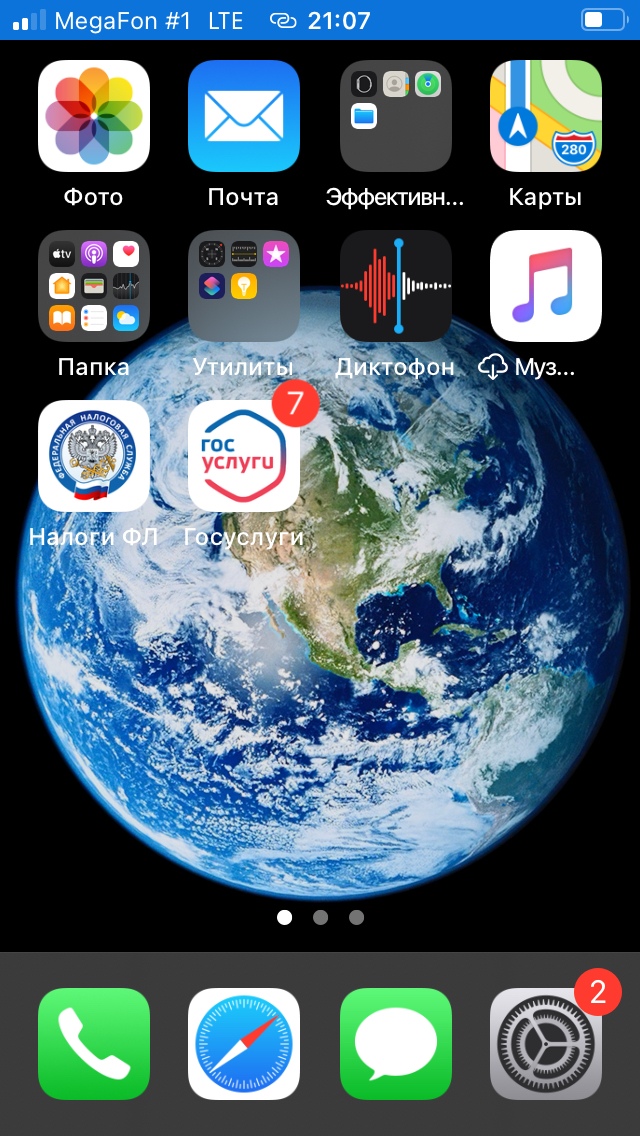640x1136 pixels.
Task: Open the Утилиты folder
Action: [x=244, y=286]
